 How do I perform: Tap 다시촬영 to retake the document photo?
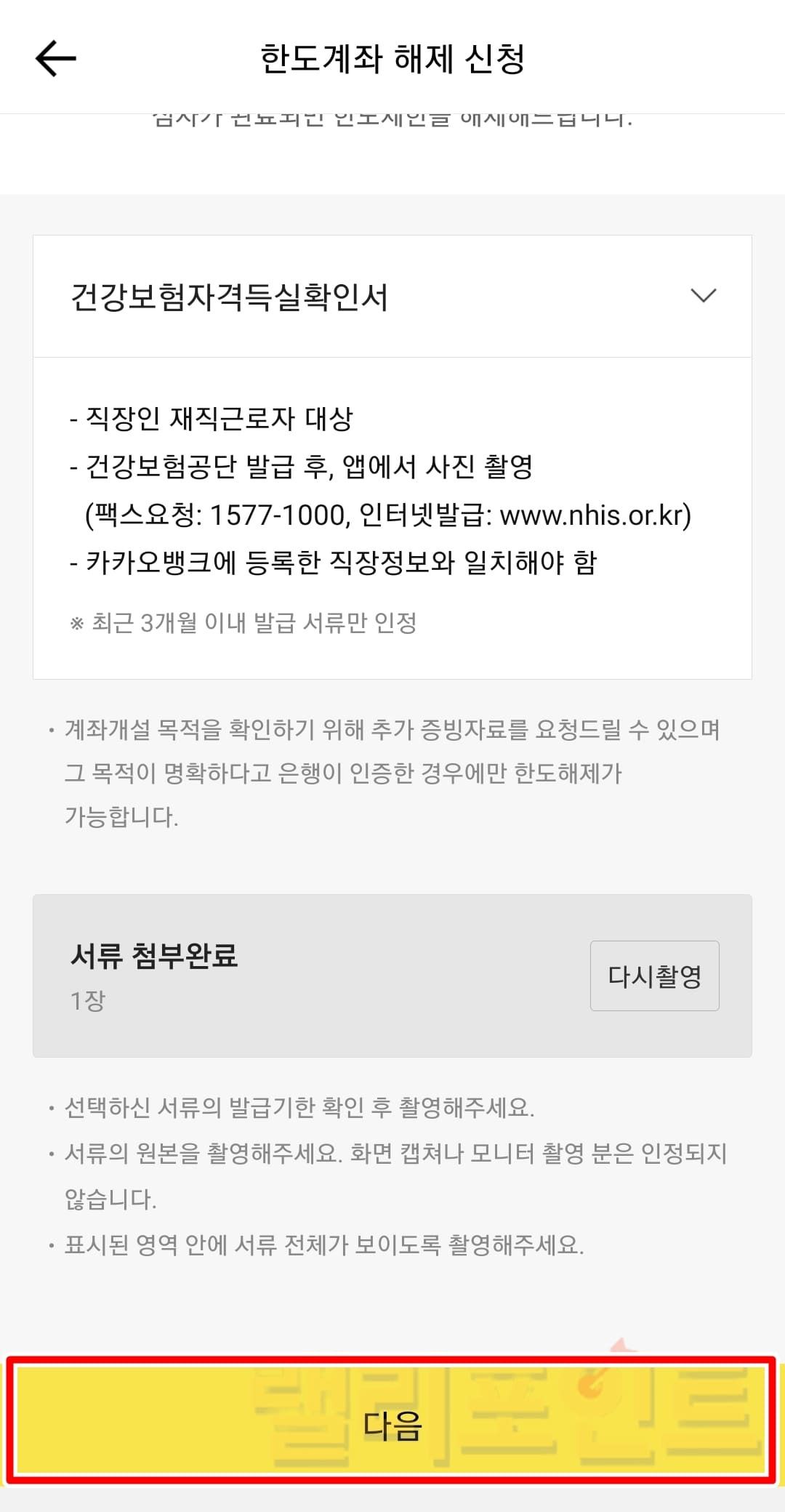point(654,976)
